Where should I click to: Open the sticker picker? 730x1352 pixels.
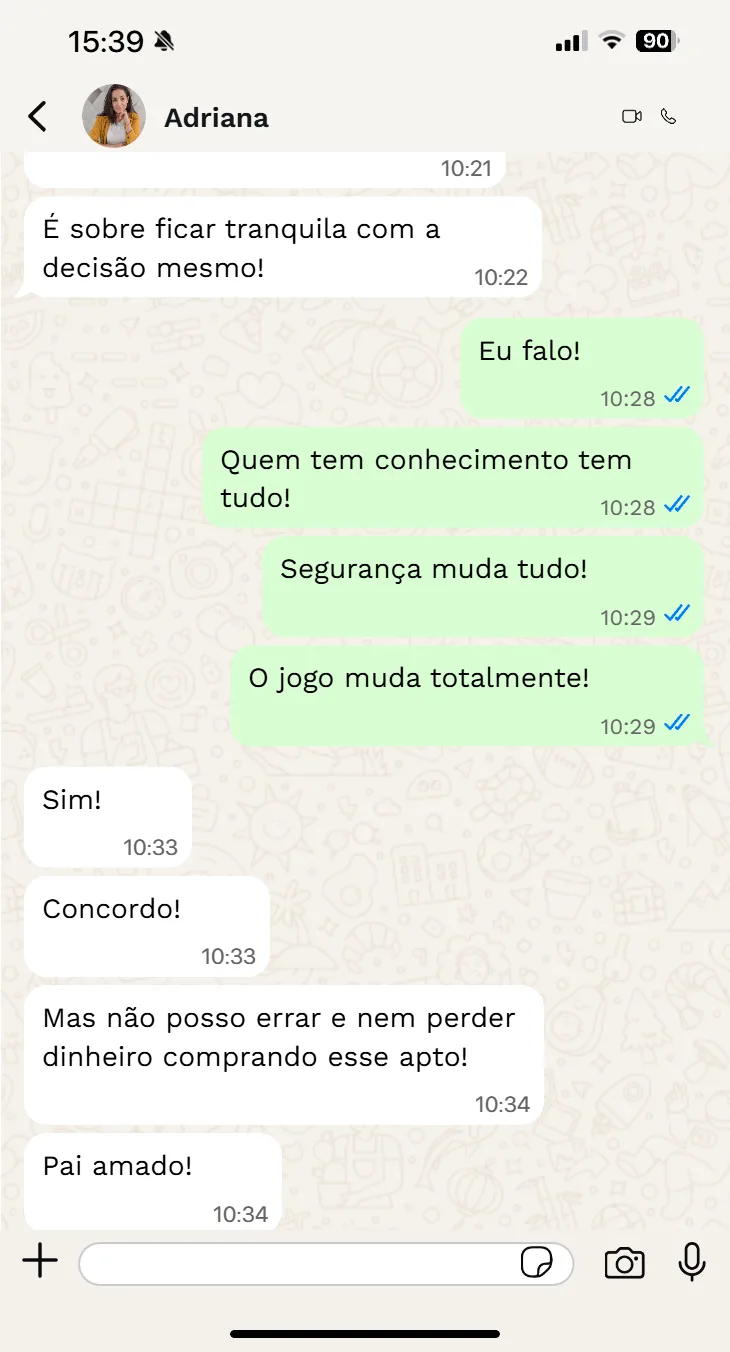tap(537, 1263)
